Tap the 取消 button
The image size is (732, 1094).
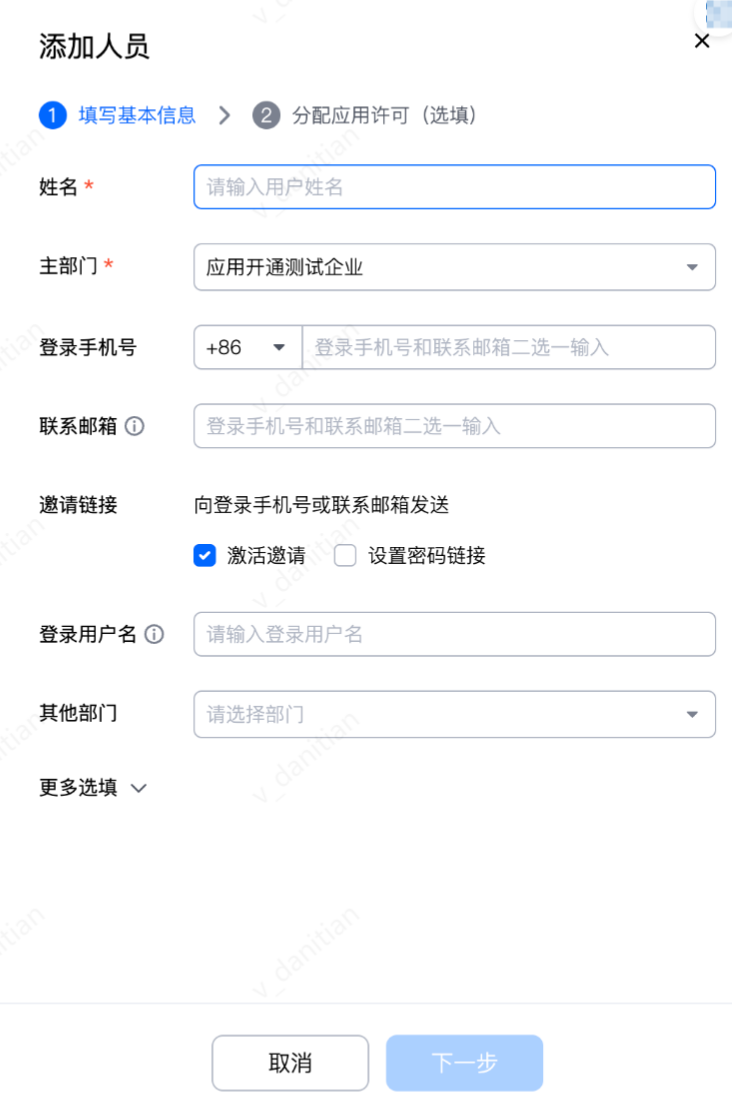pyautogui.click(x=290, y=1062)
